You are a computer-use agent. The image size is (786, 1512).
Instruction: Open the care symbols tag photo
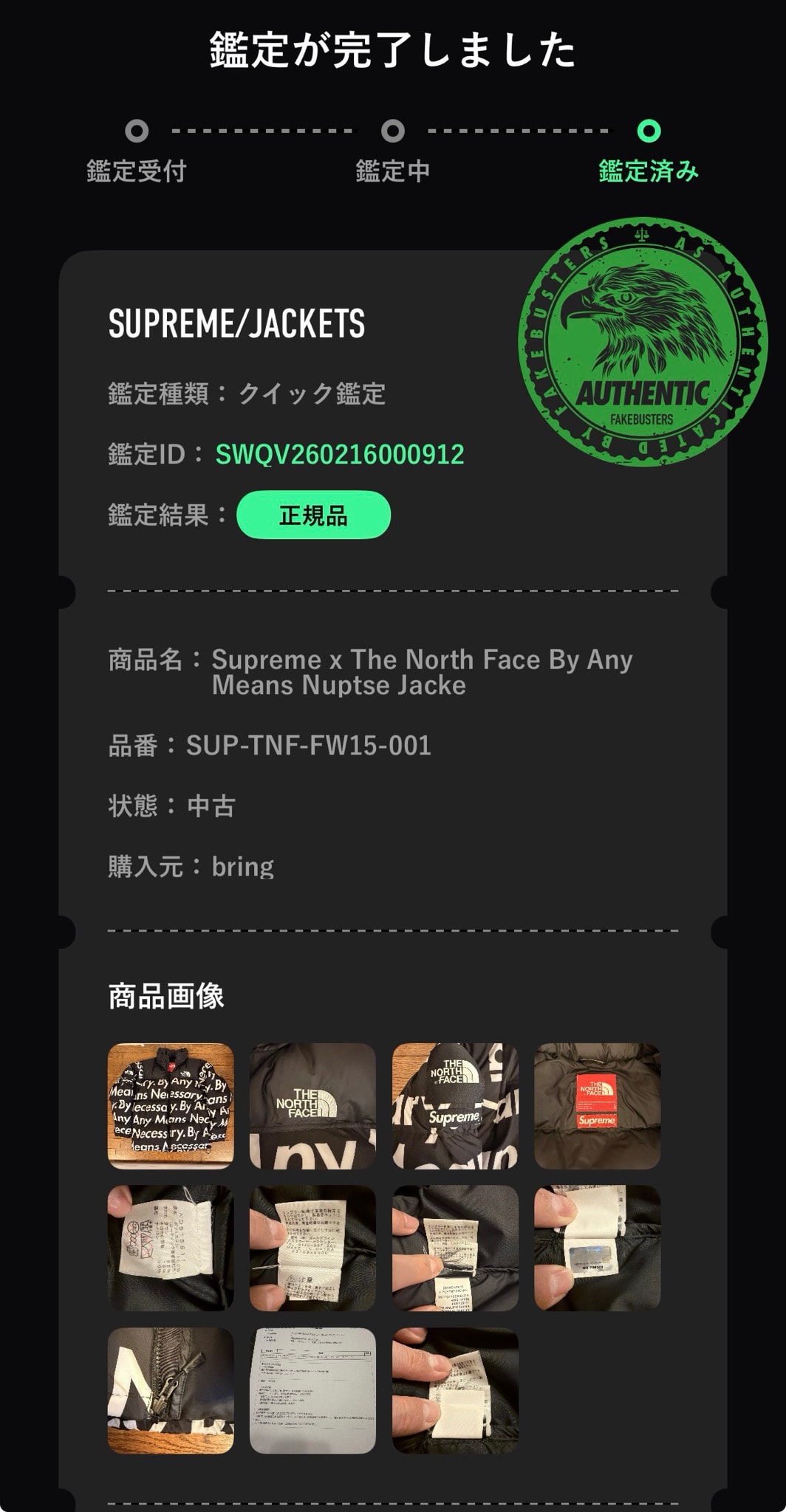tap(171, 1248)
